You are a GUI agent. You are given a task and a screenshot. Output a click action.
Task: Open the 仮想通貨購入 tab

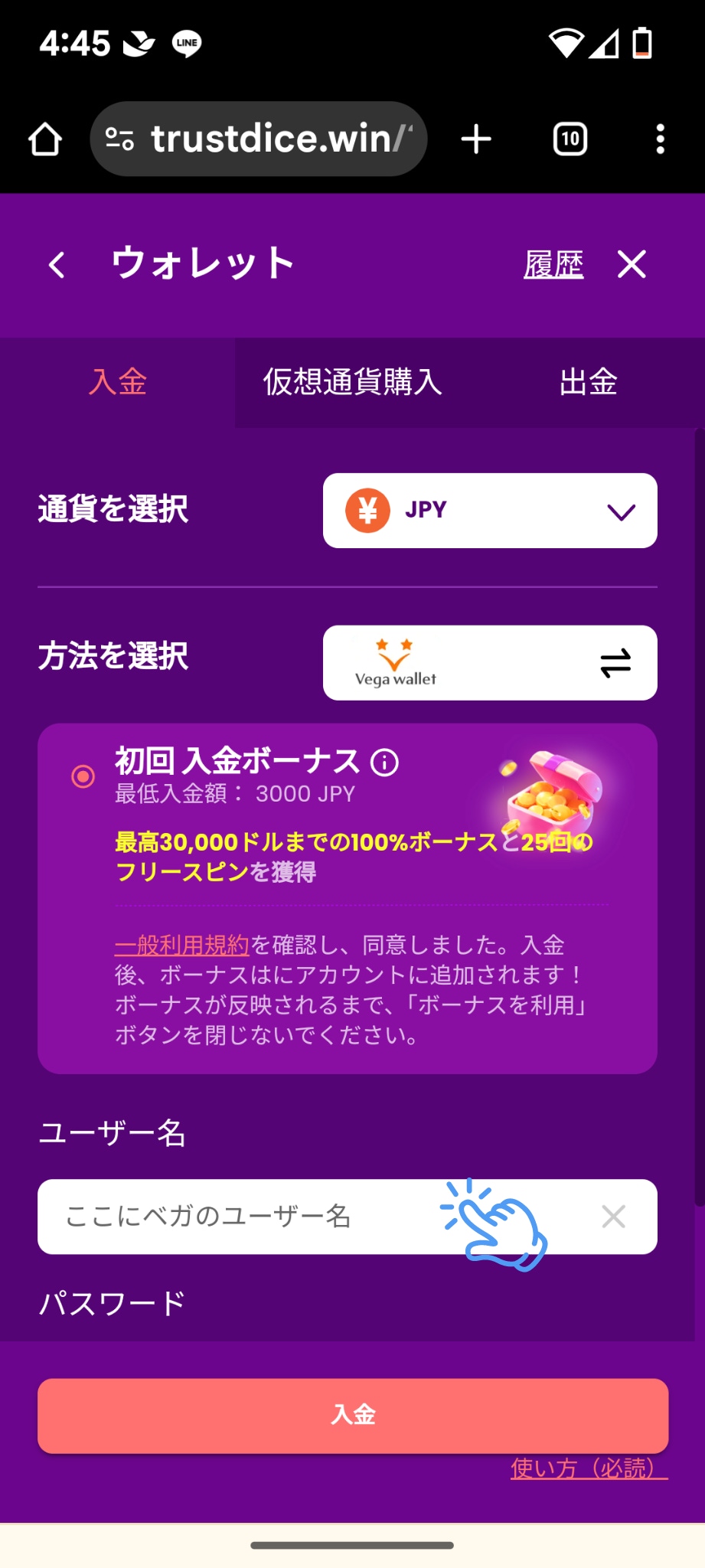(352, 383)
